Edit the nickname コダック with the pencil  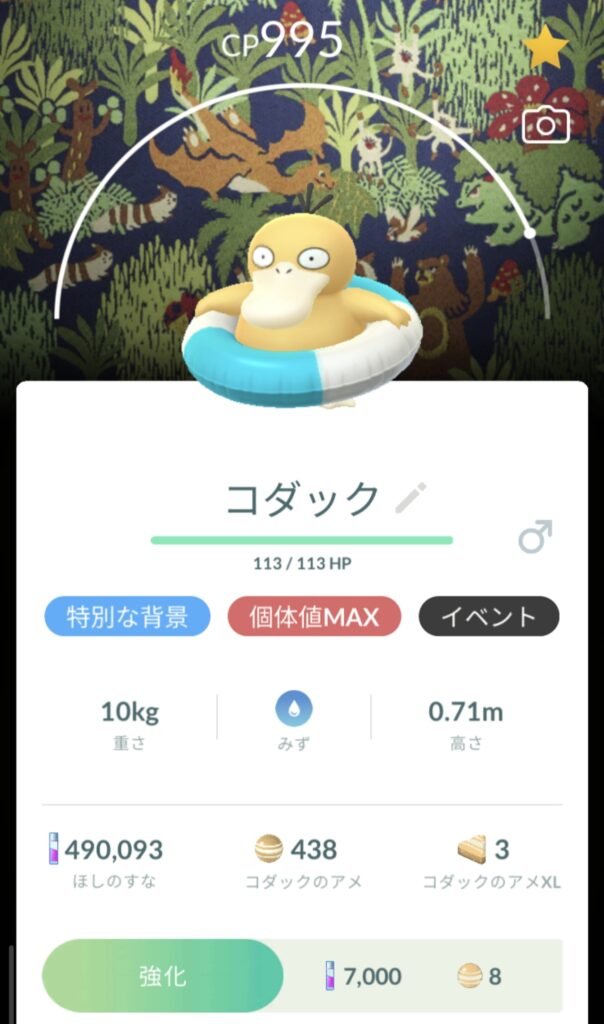coord(411,497)
